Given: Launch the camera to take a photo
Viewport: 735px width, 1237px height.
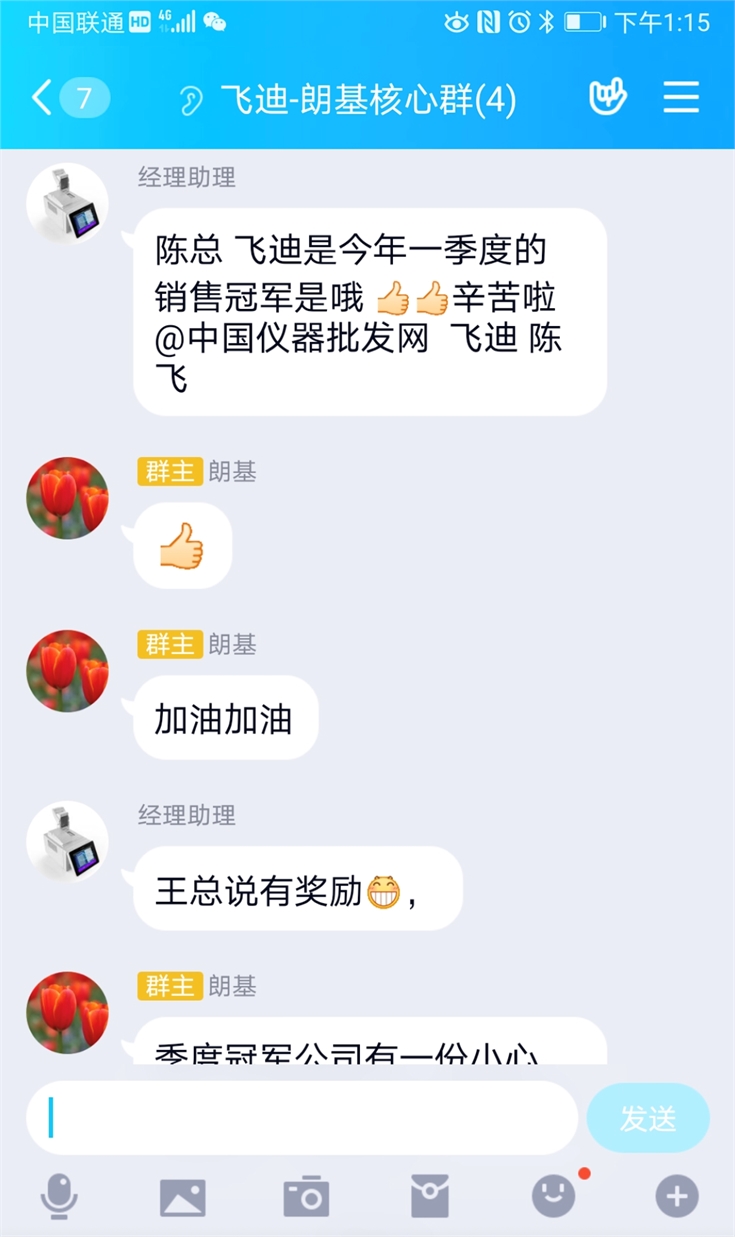Looking at the screenshot, I should [x=306, y=1196].
